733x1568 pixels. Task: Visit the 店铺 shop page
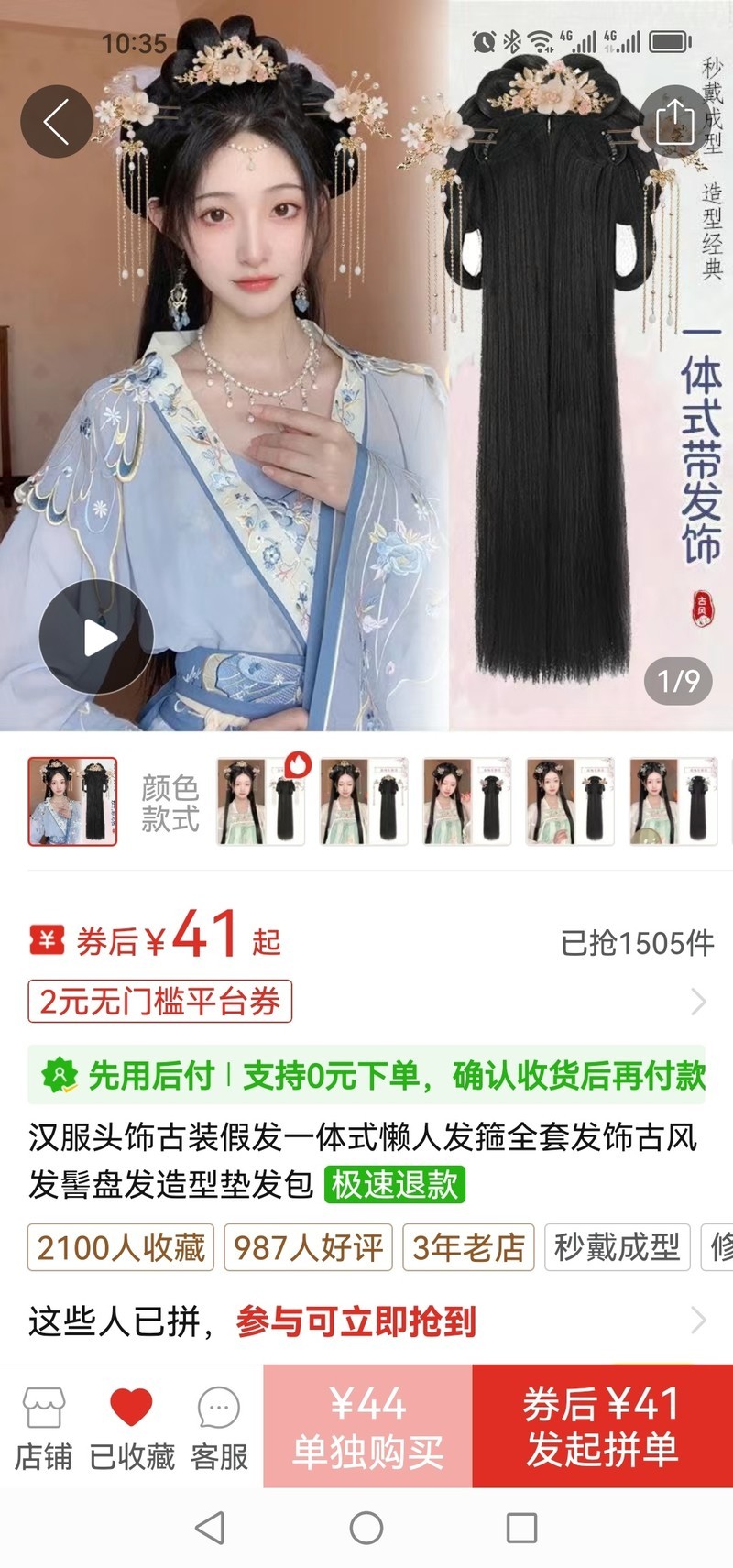(x=43, y=1427)
